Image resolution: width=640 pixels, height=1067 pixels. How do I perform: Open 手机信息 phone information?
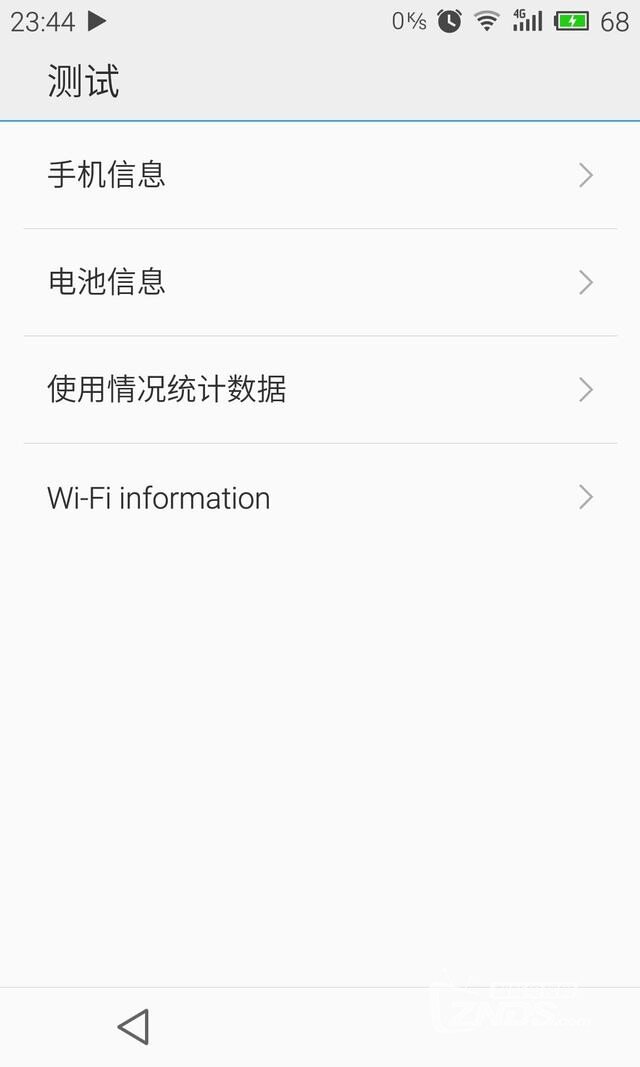[320, 176]
